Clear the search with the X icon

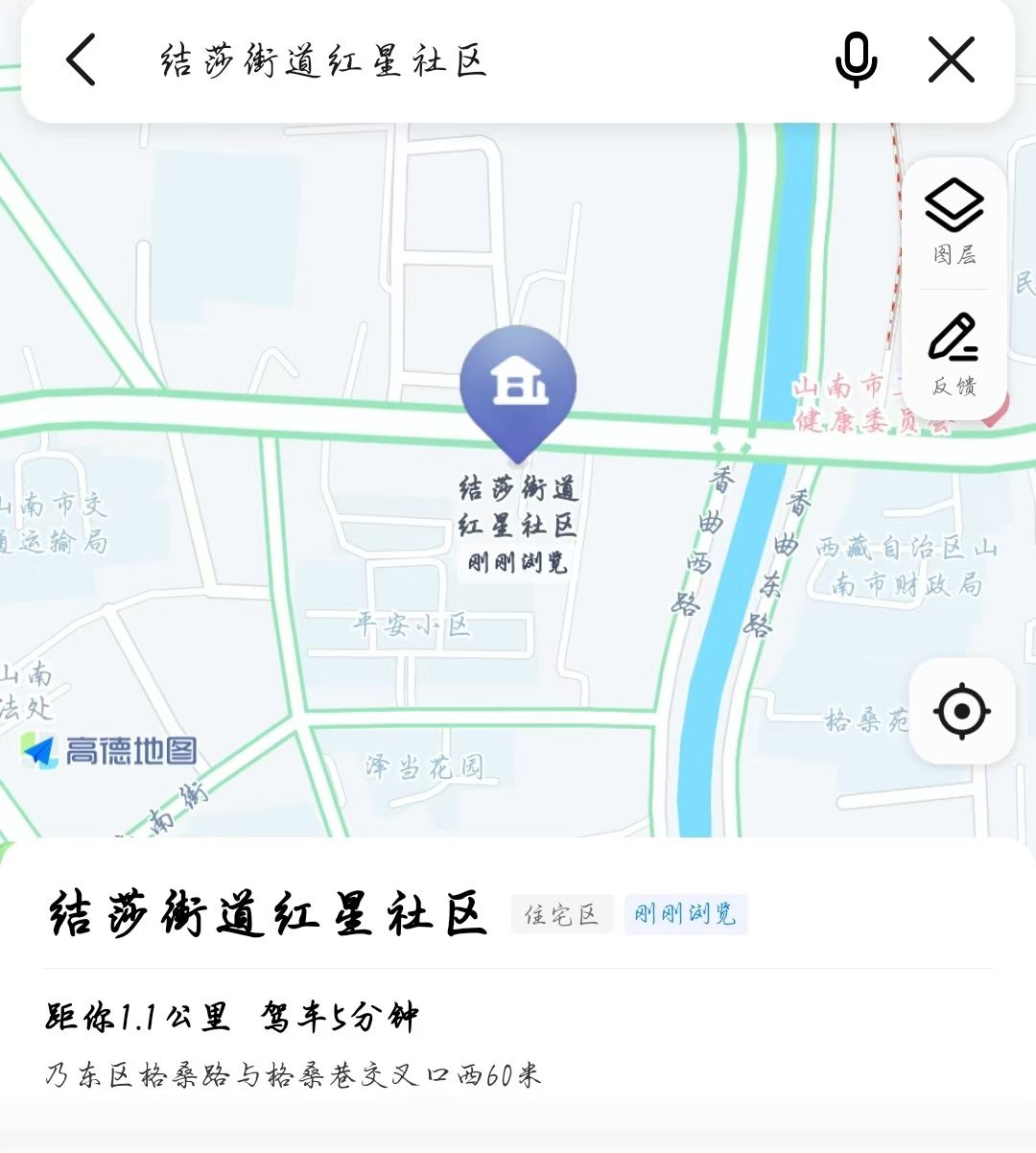[952, 60]
